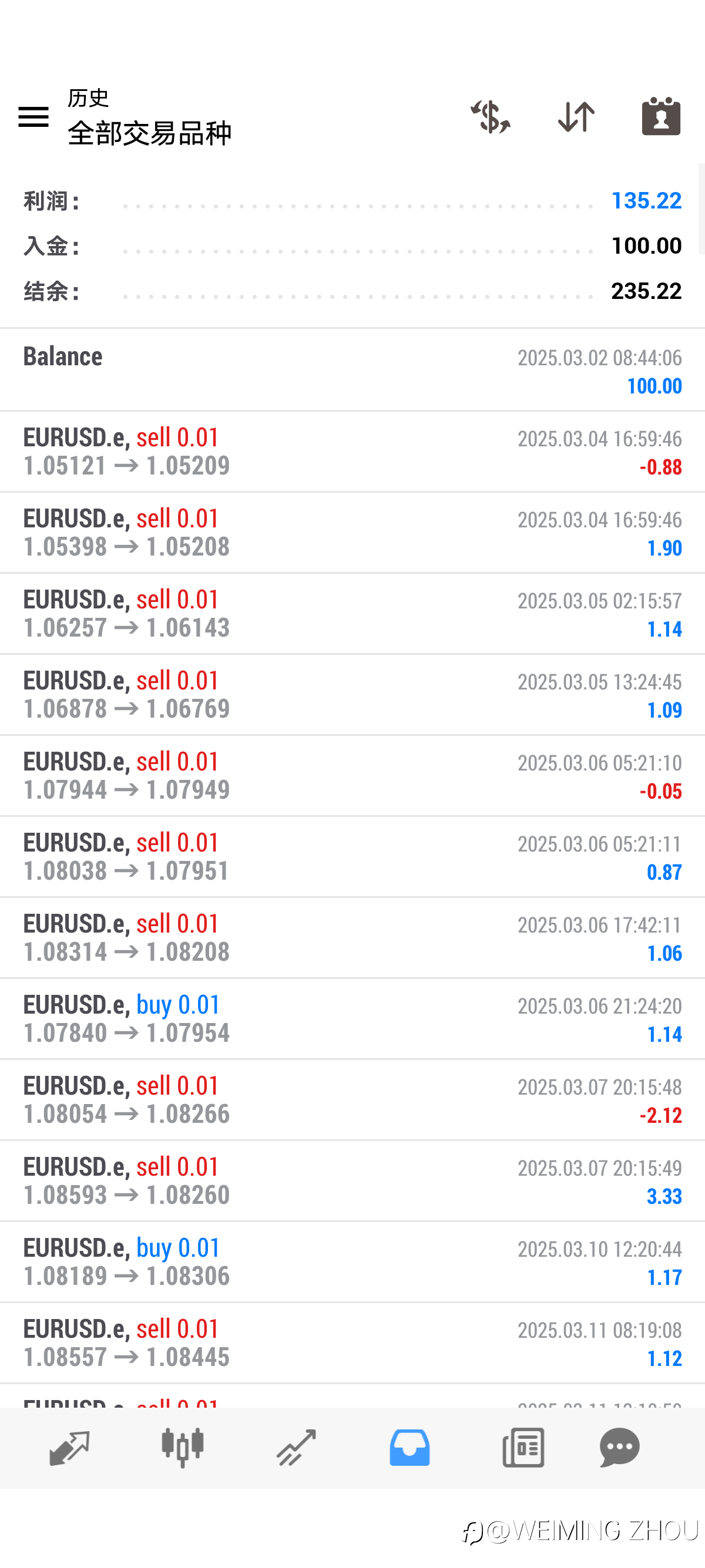Switch to the Trade tab
This screenshot has height=1568, width=705.
(x=297, y=1448)
